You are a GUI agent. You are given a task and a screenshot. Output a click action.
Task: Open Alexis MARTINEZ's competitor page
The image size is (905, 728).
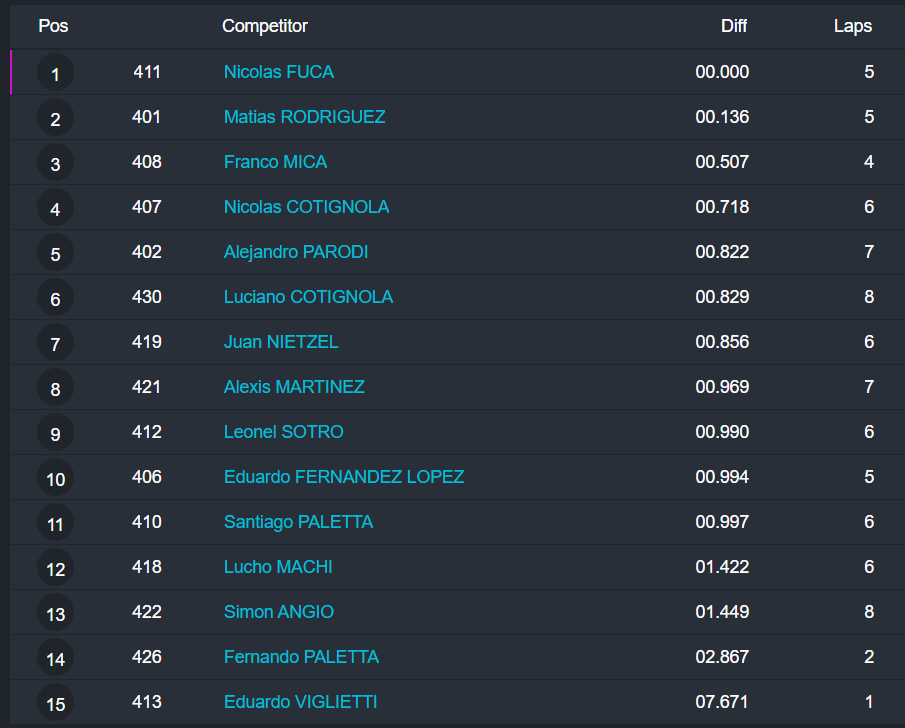tap(294, 387)
